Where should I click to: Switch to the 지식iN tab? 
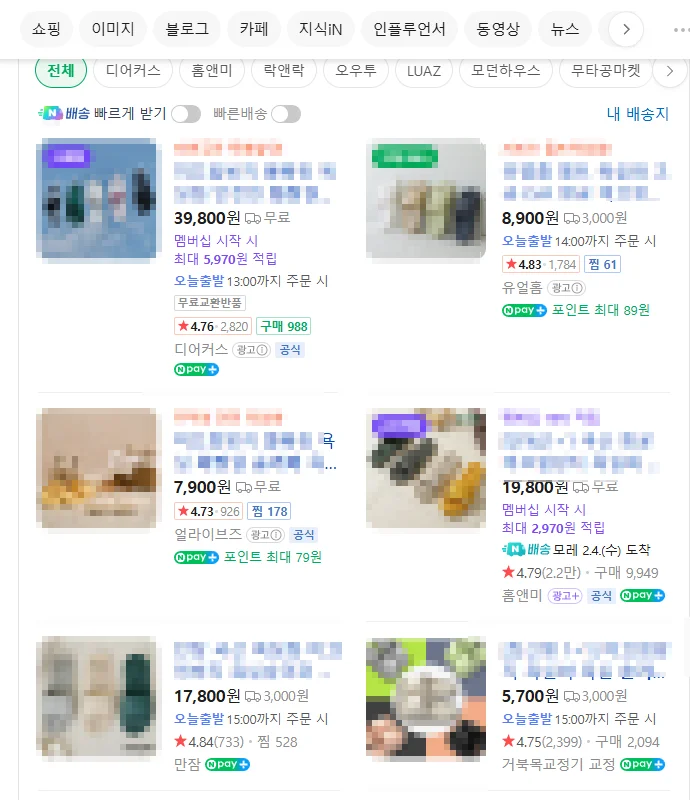[x=320, y=29]
